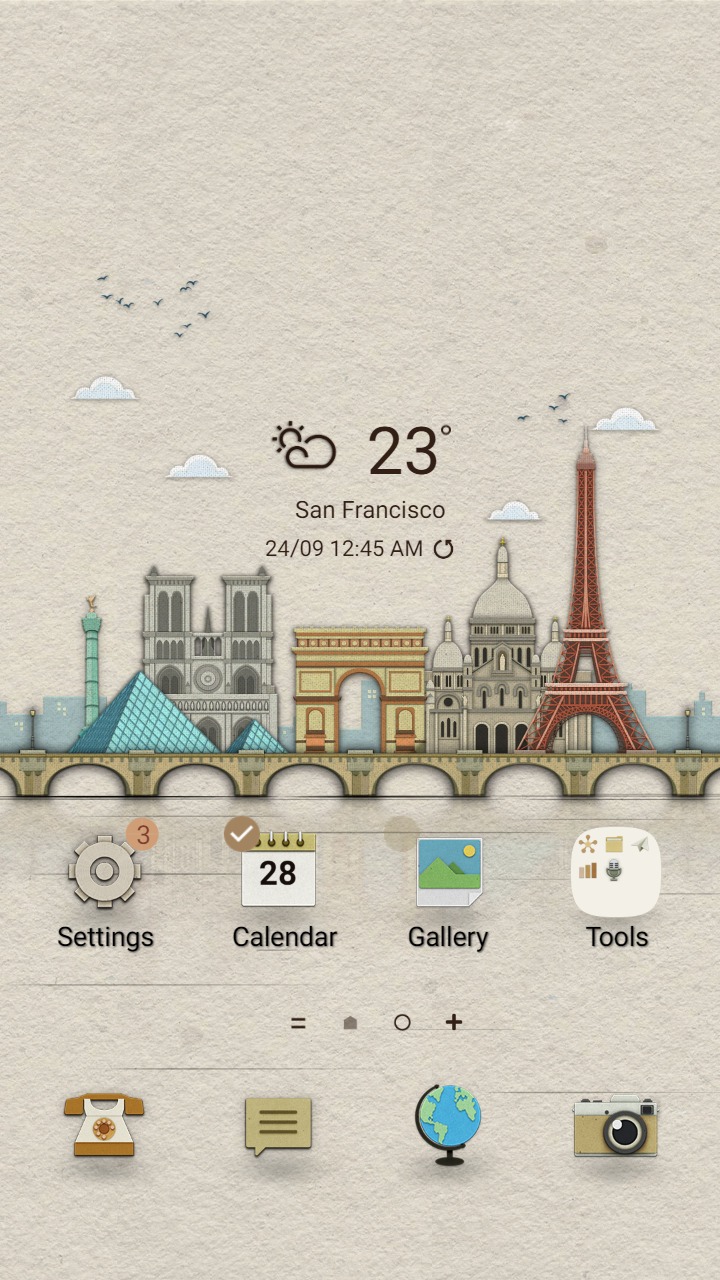
Task: Refresh the weather widget
Action: (443, 549)
